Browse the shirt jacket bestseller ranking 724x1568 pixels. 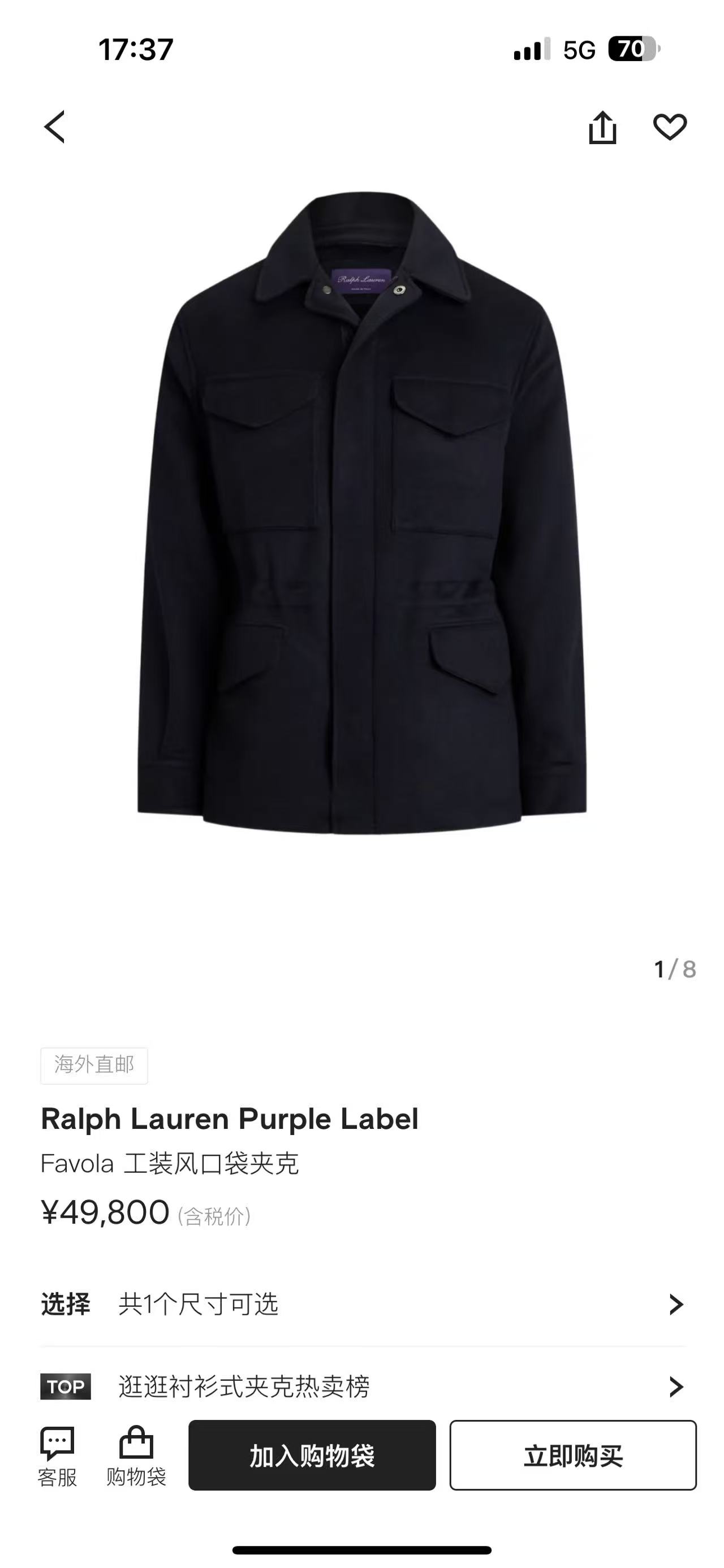tap(361, 1387)
